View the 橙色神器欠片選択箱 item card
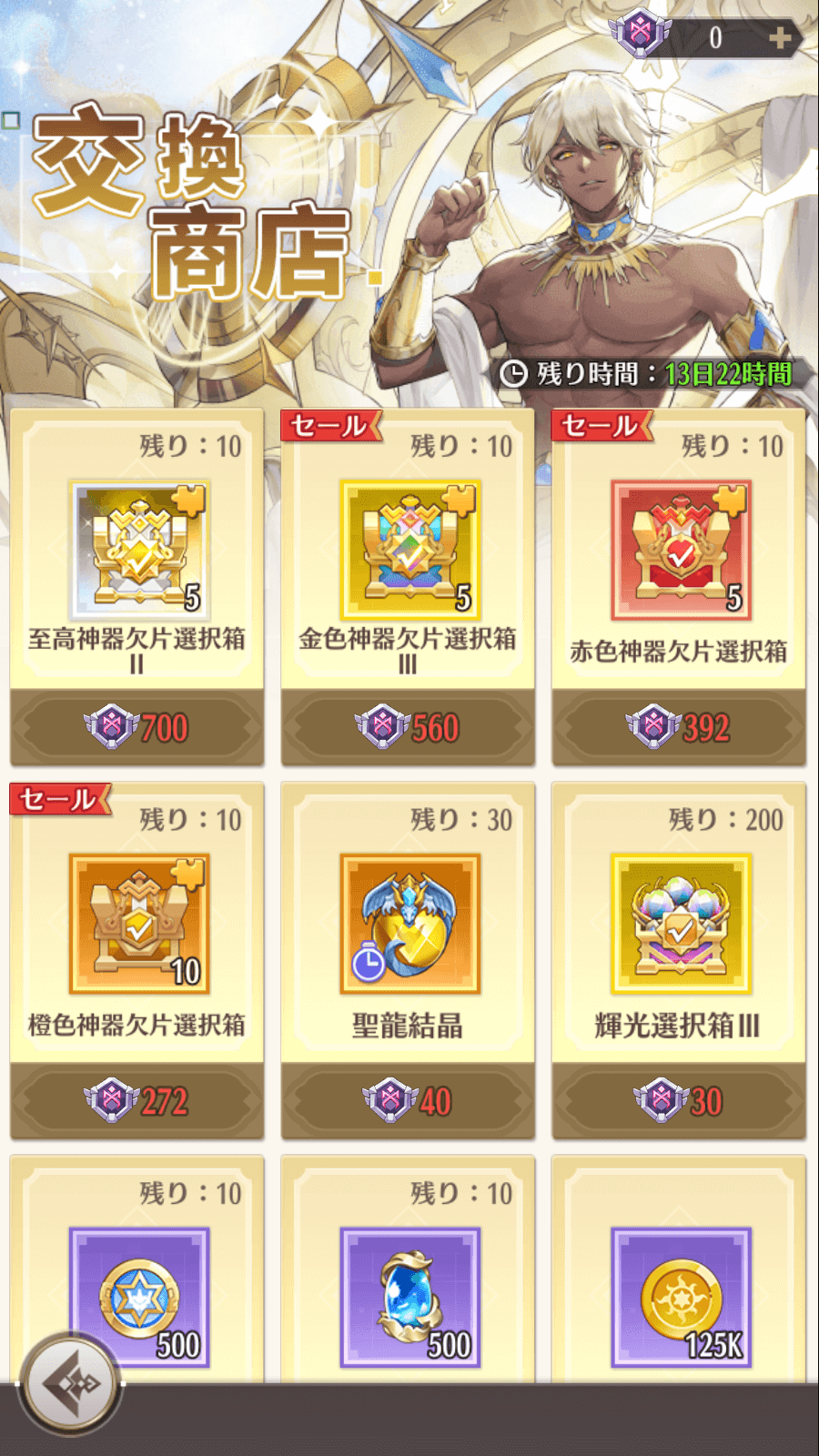The image size is (819, 1456). pos(138,924)
